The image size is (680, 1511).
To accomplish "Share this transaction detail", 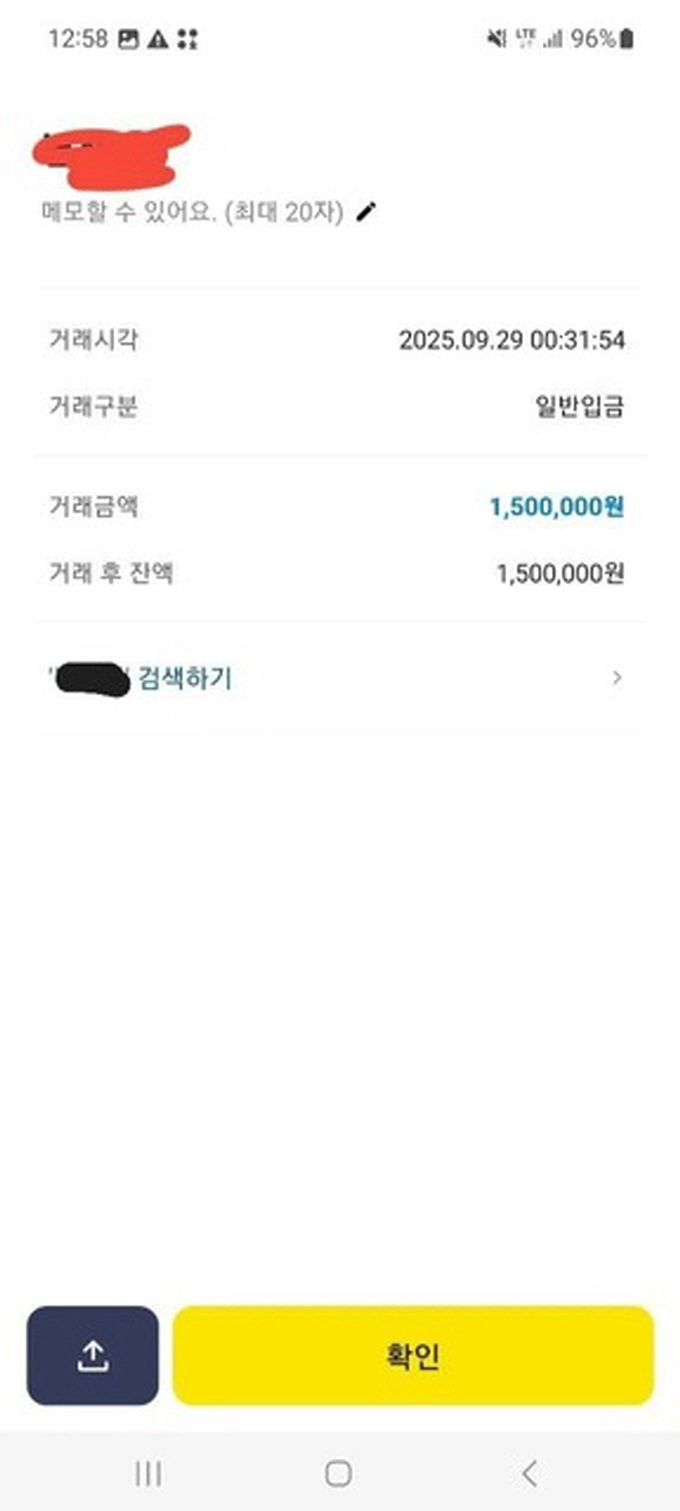I will tap(92, 1355).
